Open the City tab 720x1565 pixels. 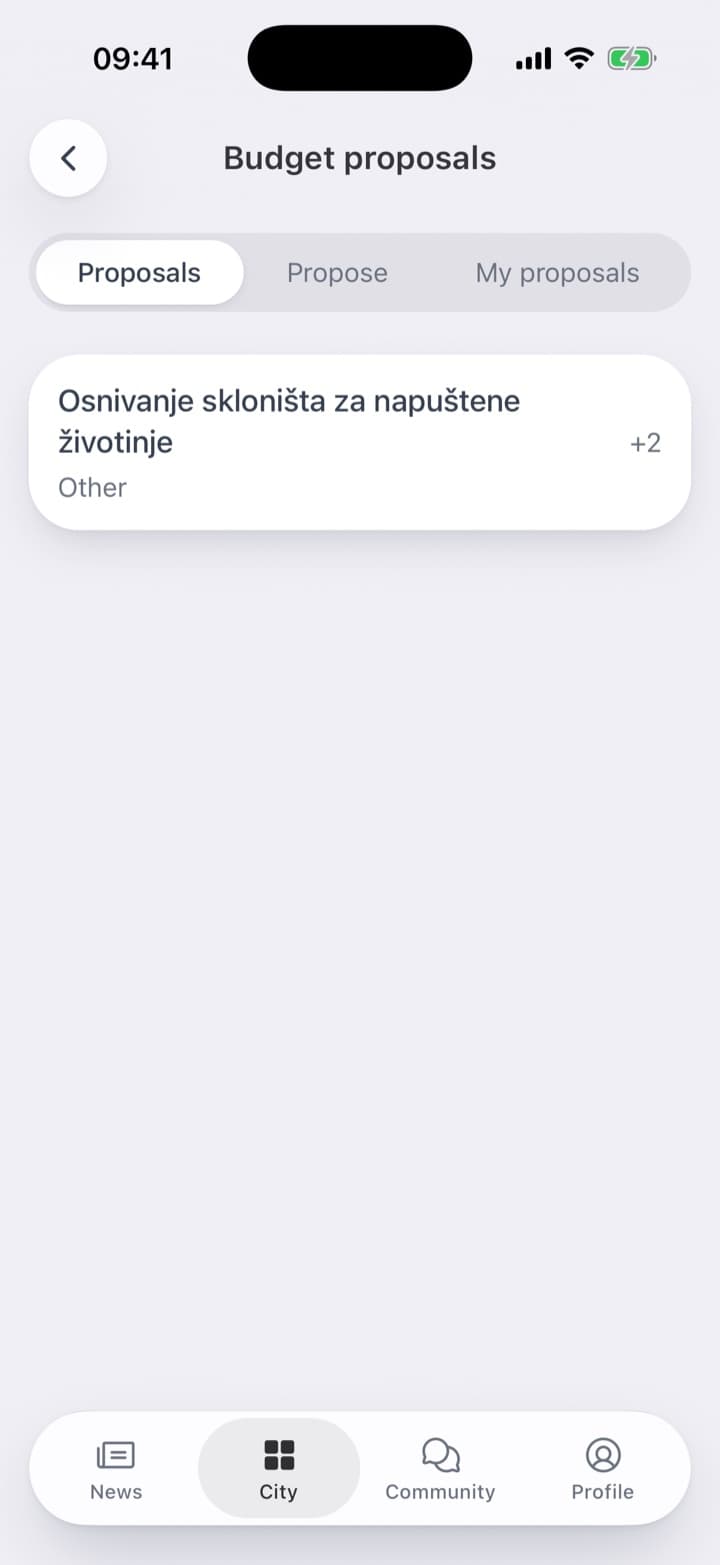(278, 1469)
